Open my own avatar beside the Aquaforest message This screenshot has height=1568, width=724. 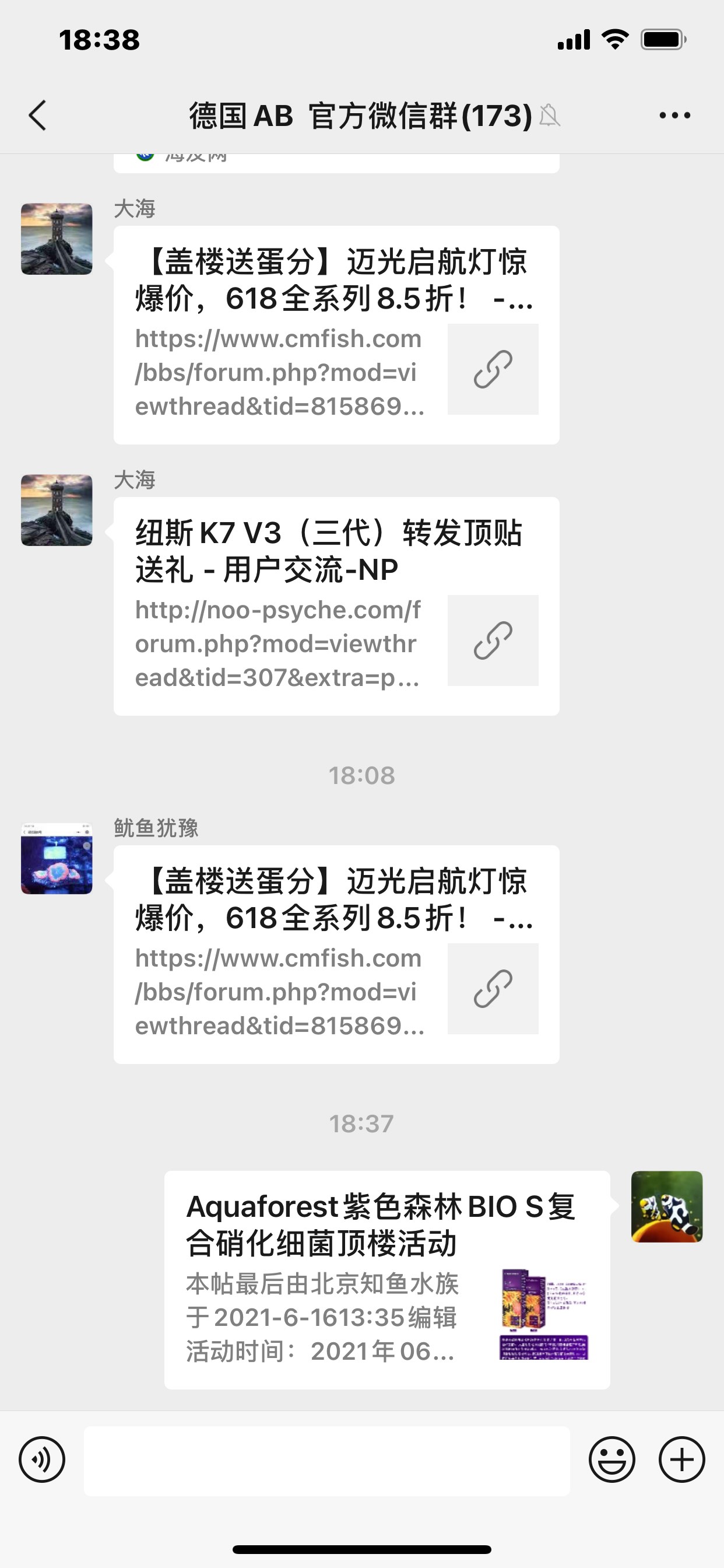[x=667, y=1206]
